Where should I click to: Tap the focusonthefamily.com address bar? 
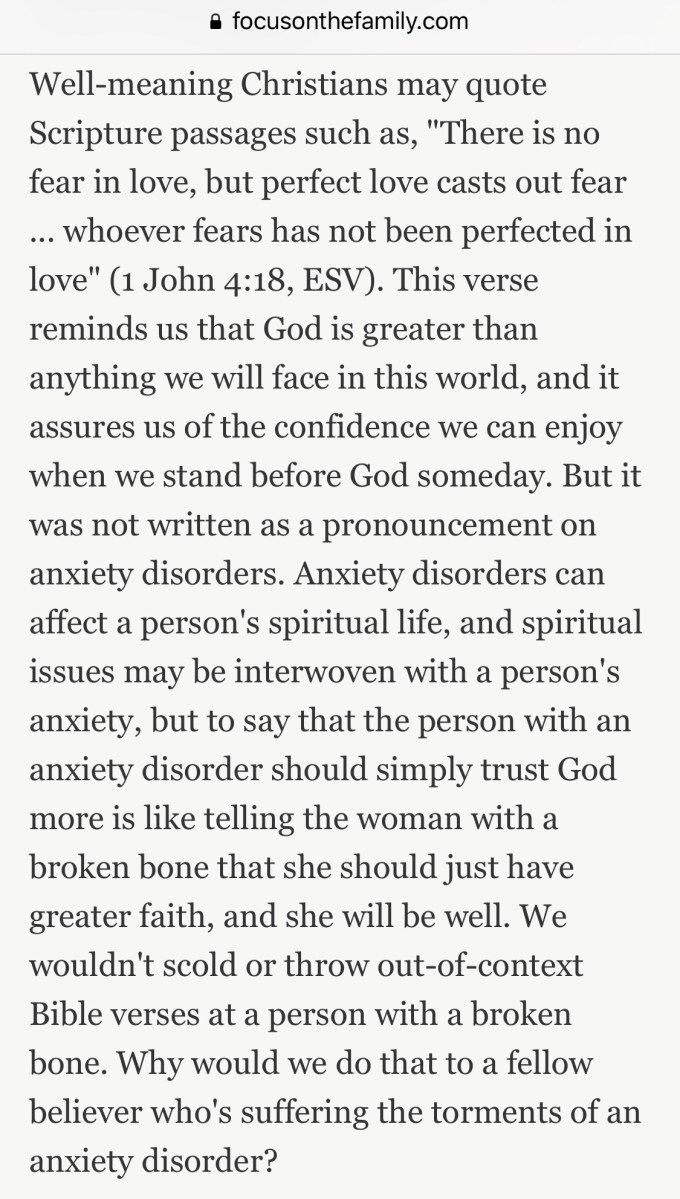pyautogui.click(x=340, y=21)
